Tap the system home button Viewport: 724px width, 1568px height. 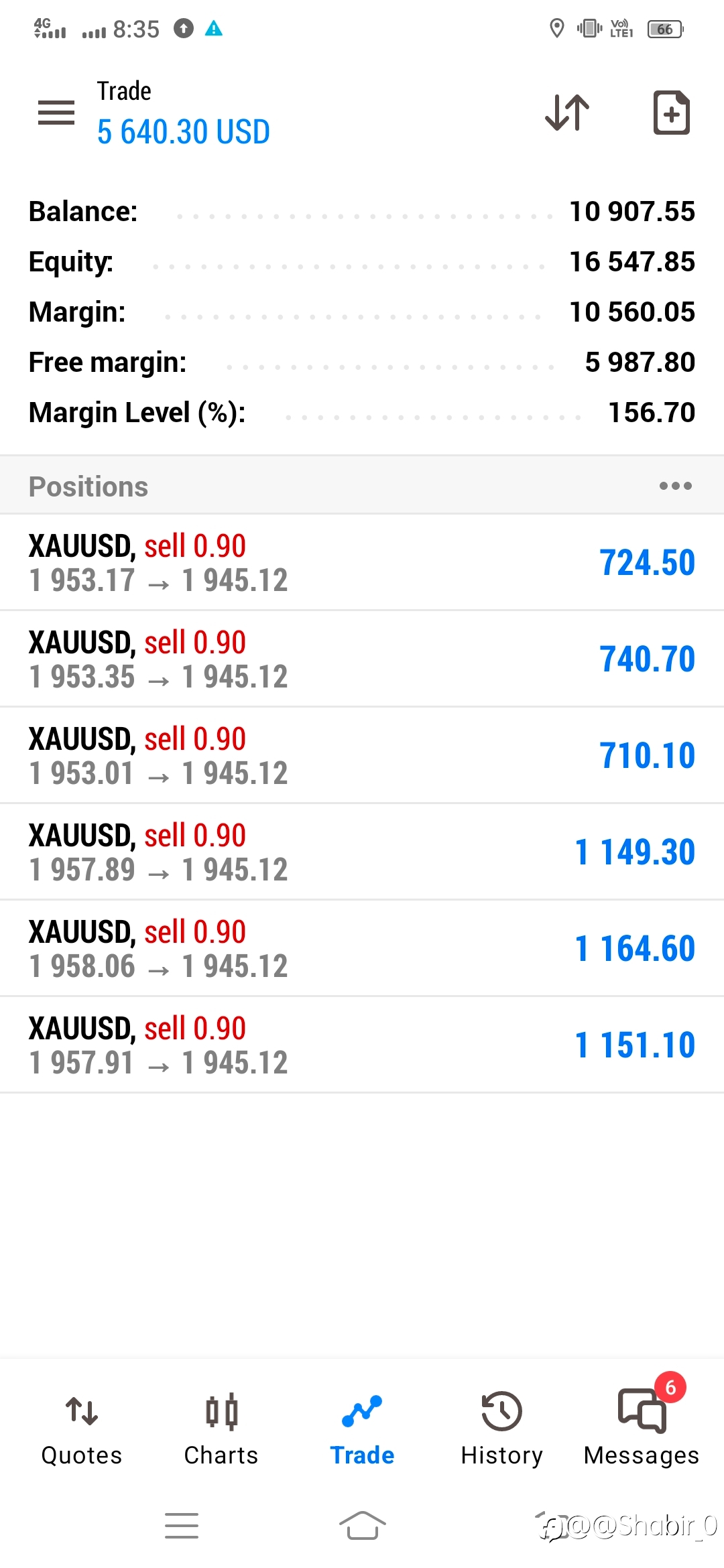pos(362,1526)
